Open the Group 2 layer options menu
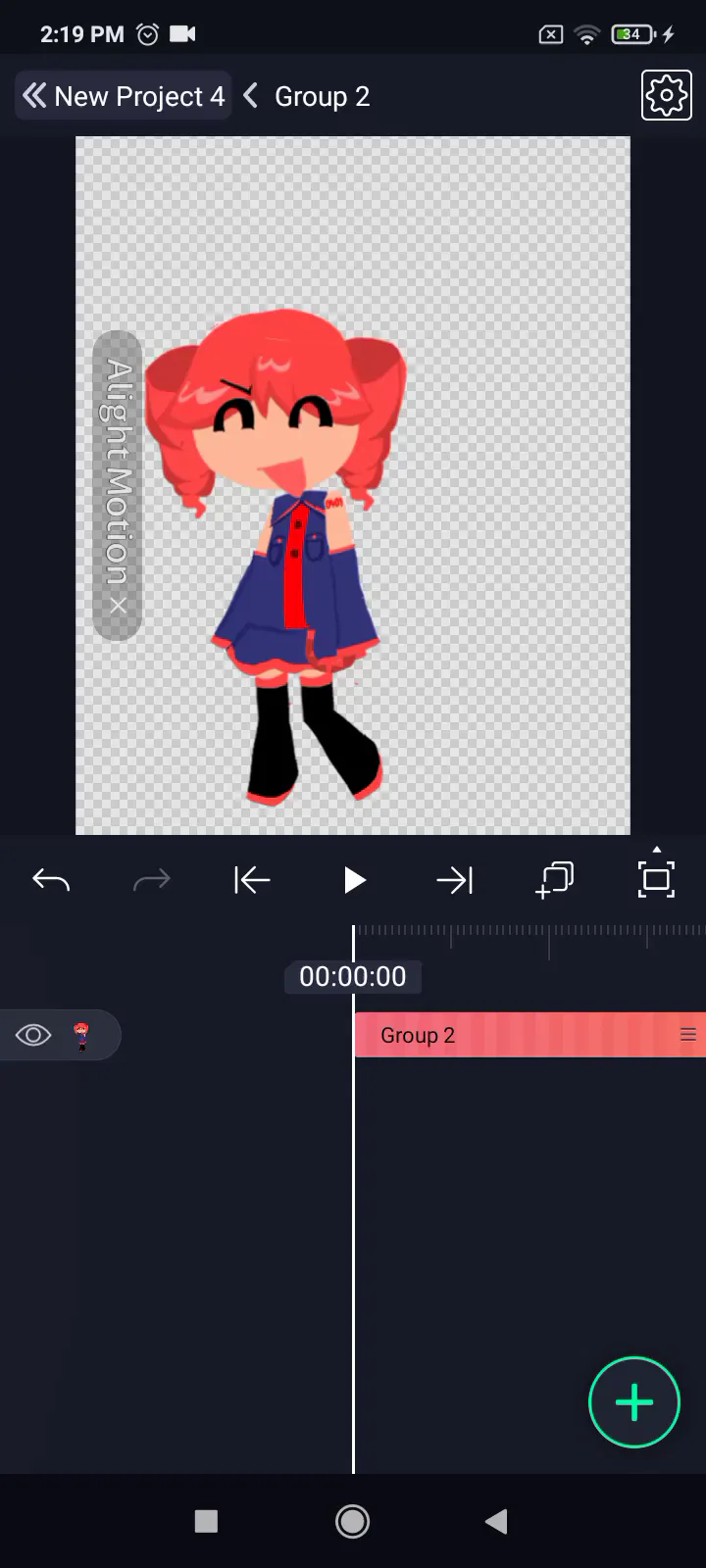 688,1035
